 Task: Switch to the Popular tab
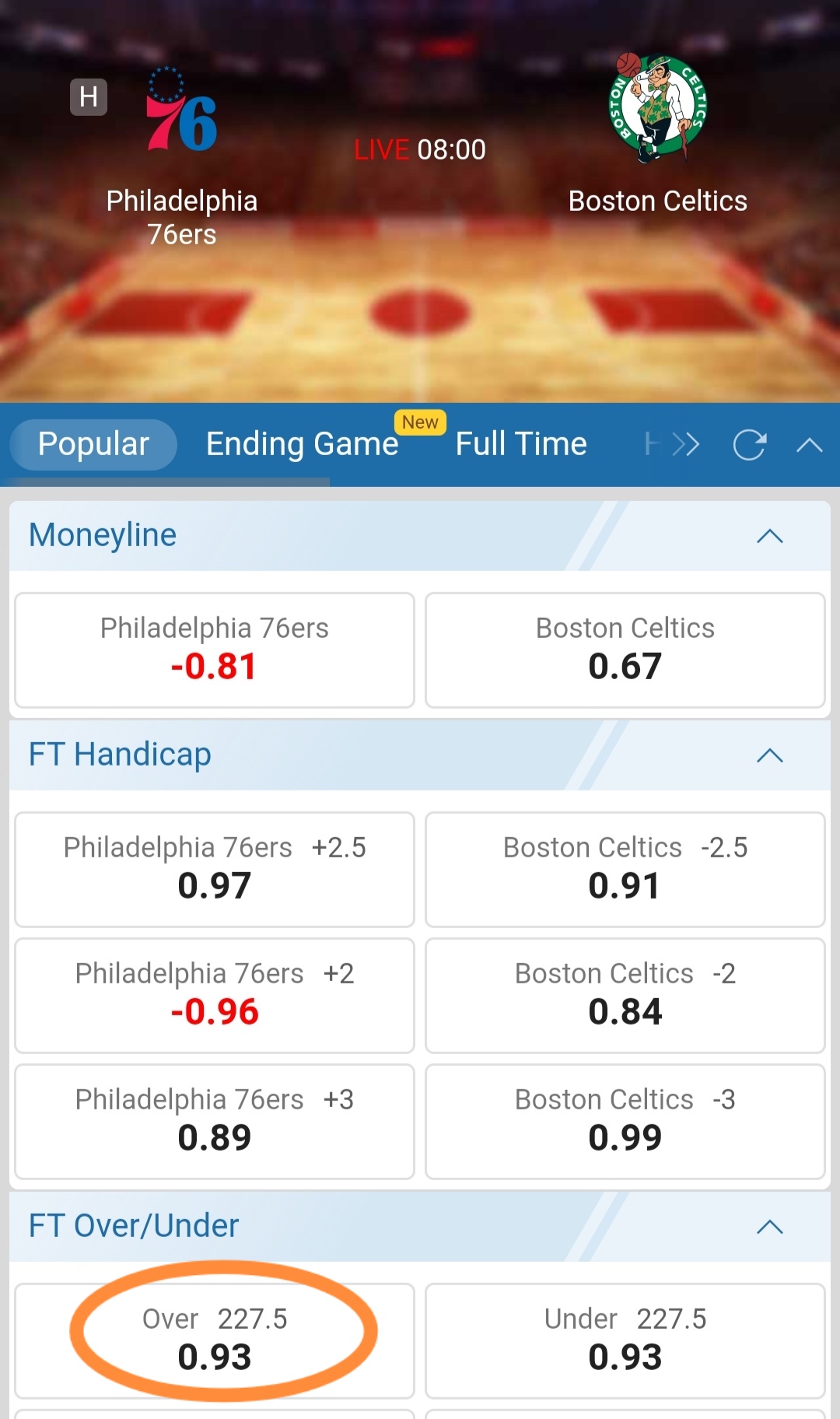(x=93, y=444)
